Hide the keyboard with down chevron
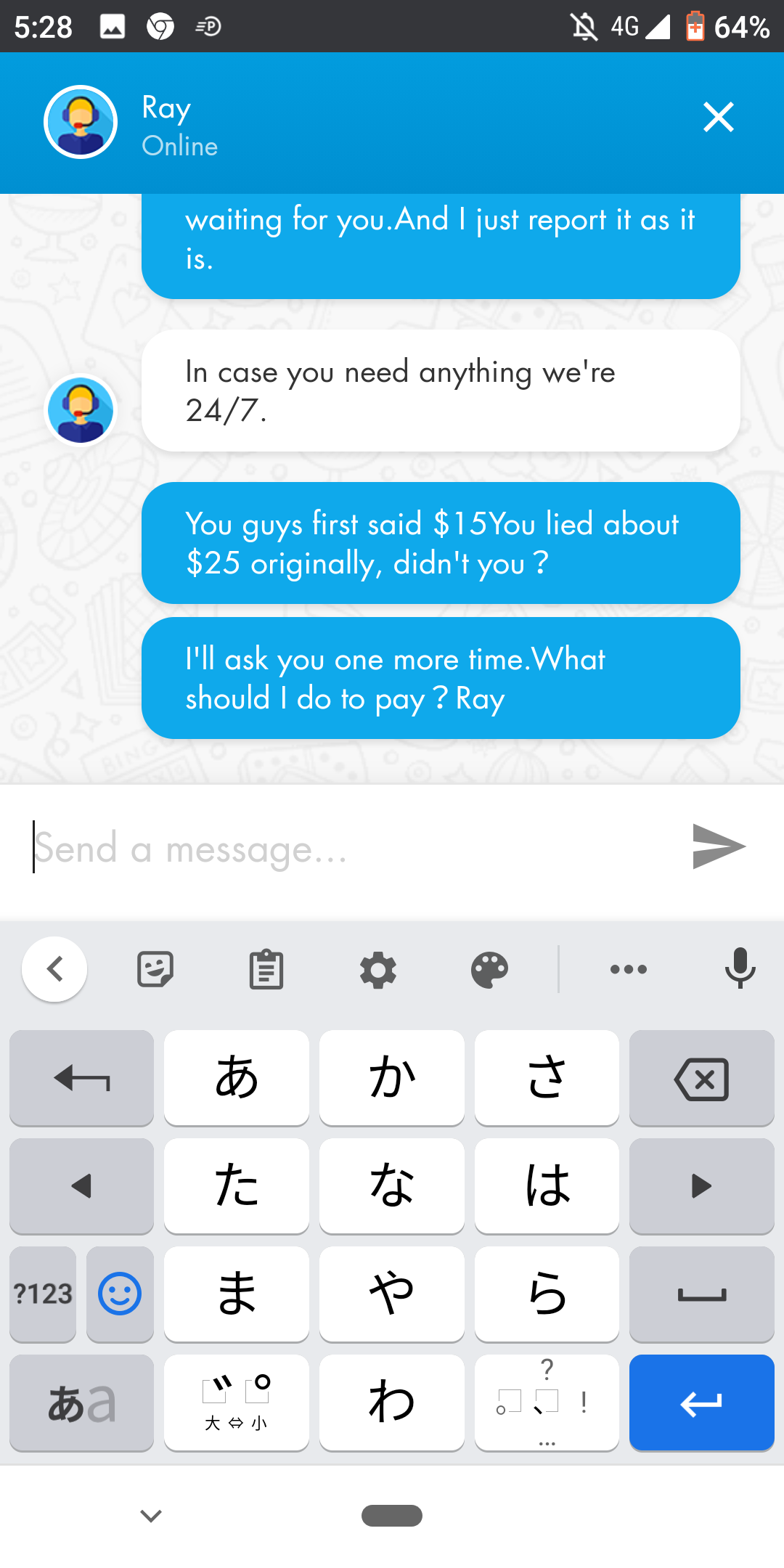The width and height of the screenshot is (784, 1568). coord(151,1516)
